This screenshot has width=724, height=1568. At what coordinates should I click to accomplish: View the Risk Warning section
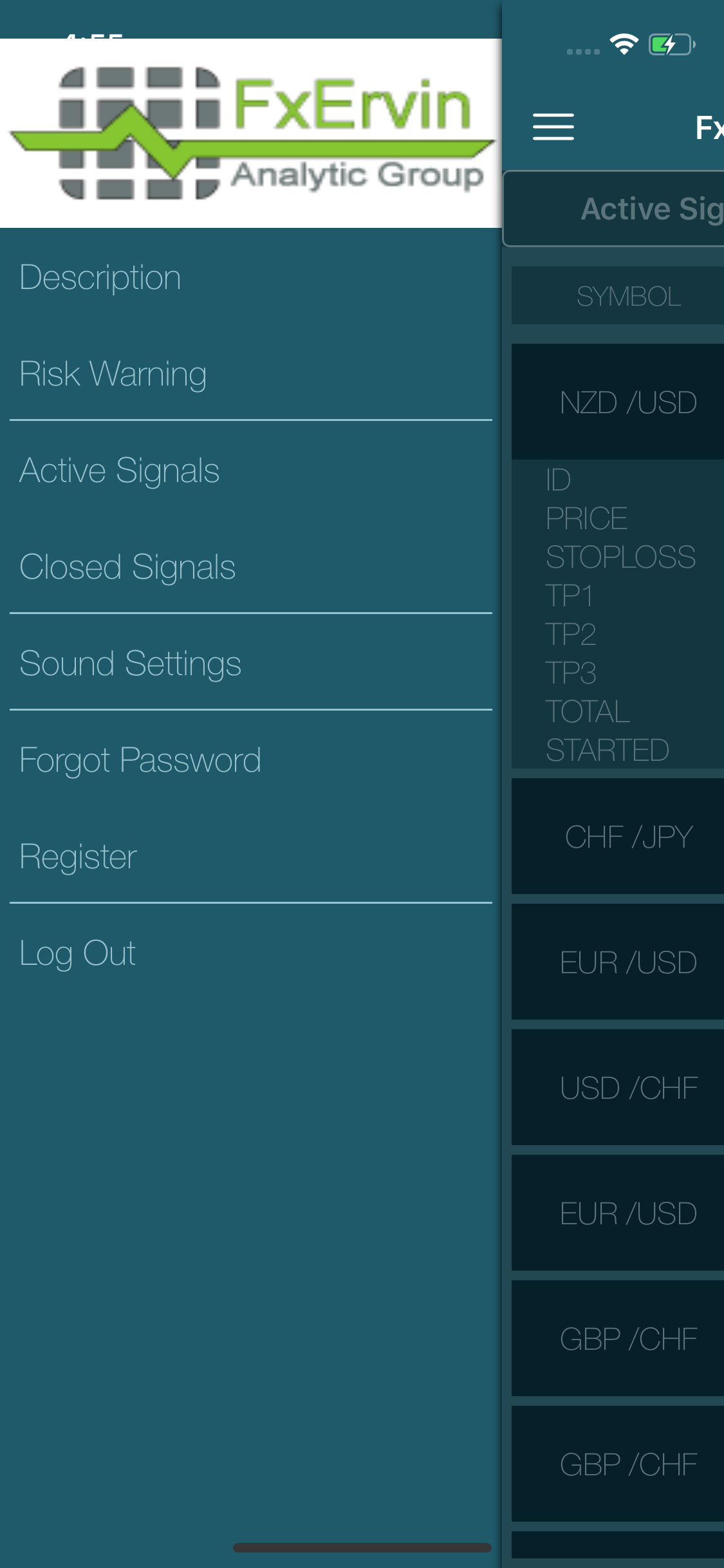(x=113, y=373)
